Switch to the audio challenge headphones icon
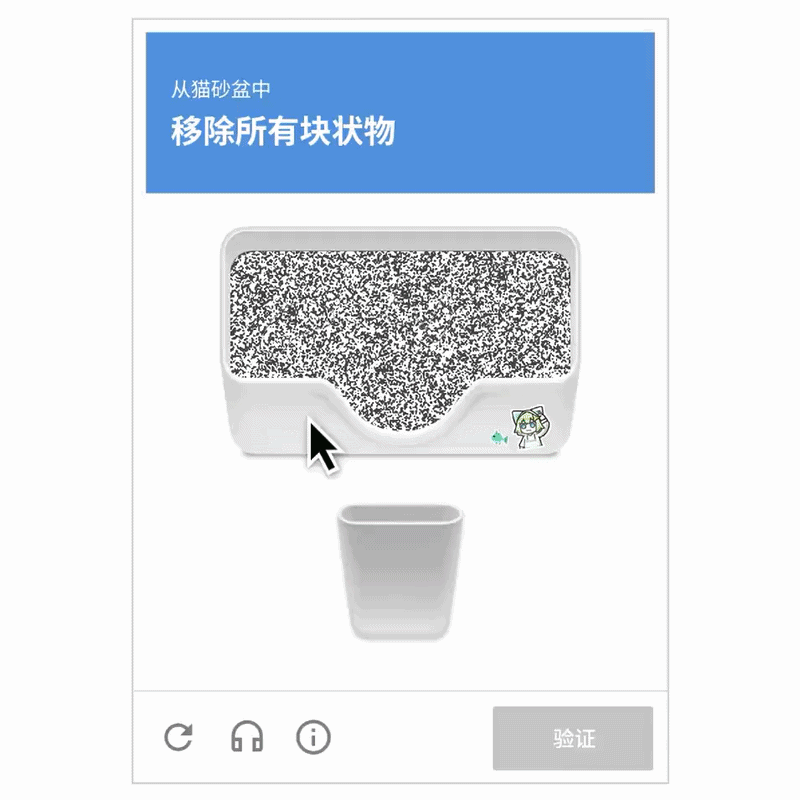Image resolution: width=800 pixels, height=800 pixels. click(247, 738)
